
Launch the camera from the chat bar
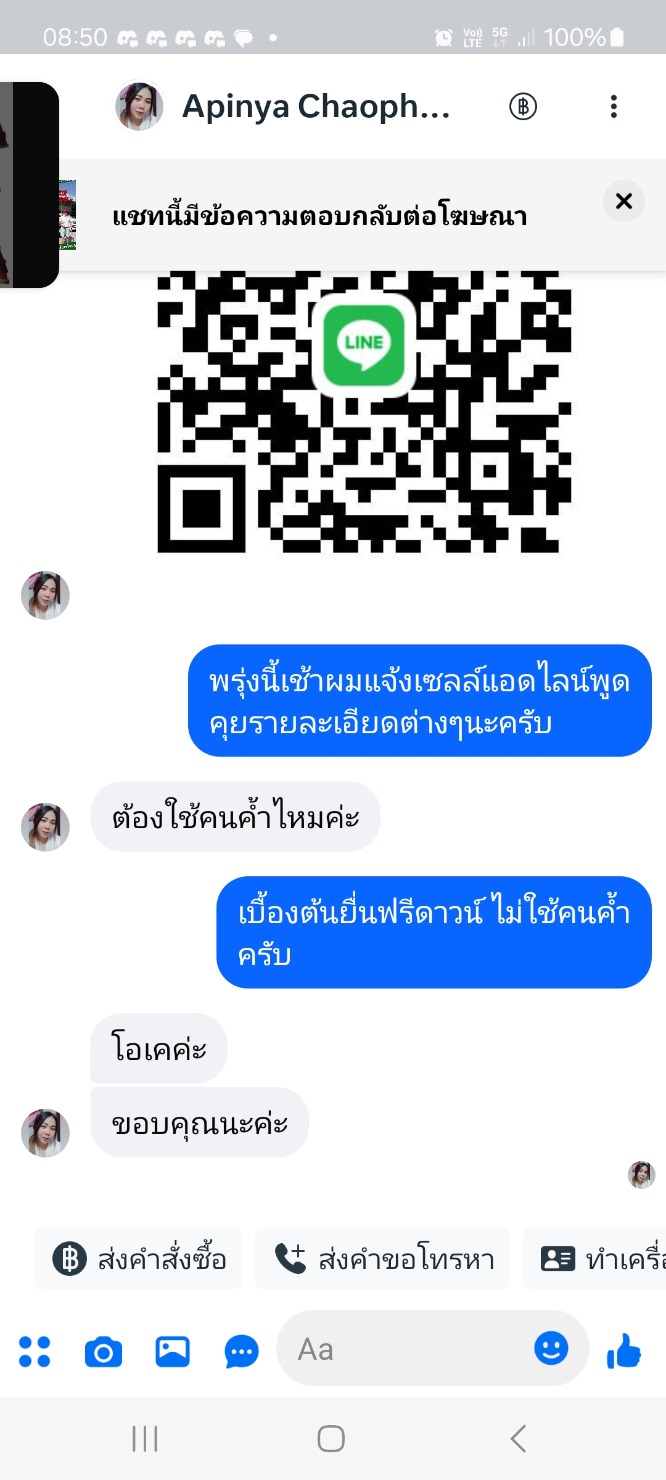coord(103,1352)
